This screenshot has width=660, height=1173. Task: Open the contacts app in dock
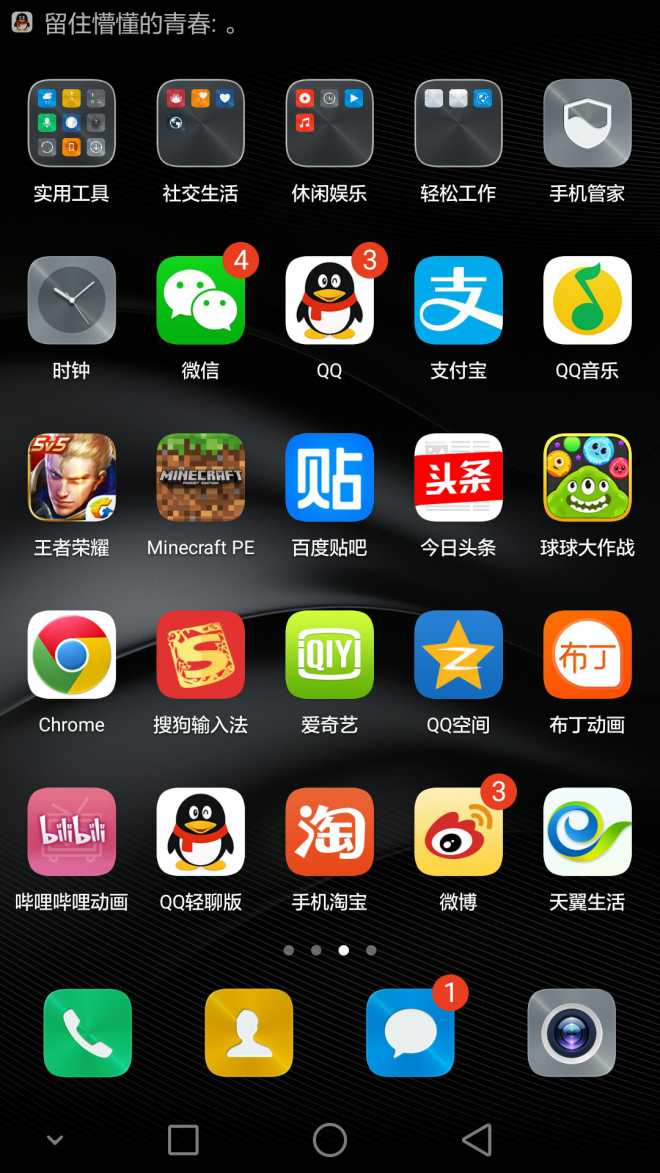pyautogui.click(x=248, y=1032)
